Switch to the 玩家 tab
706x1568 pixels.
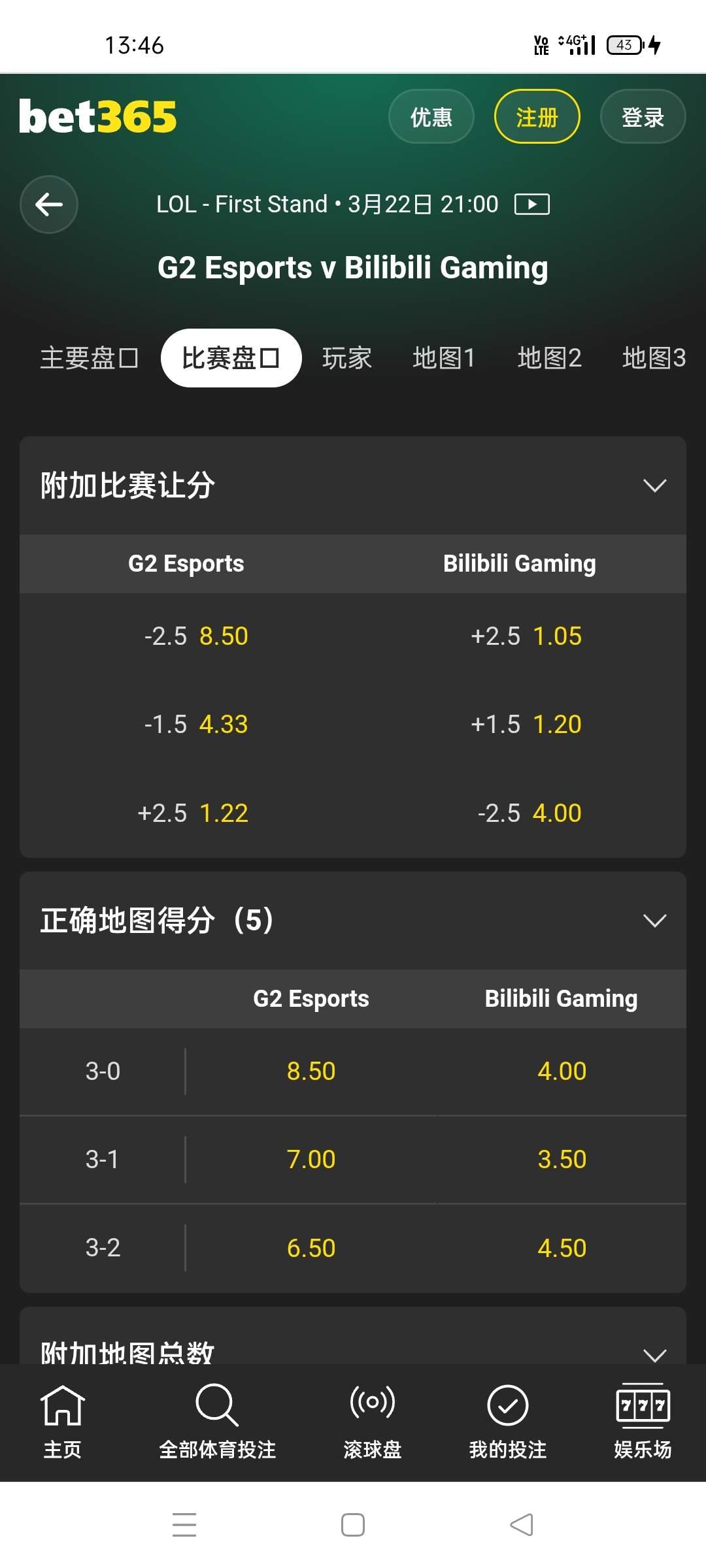(346, 358)
